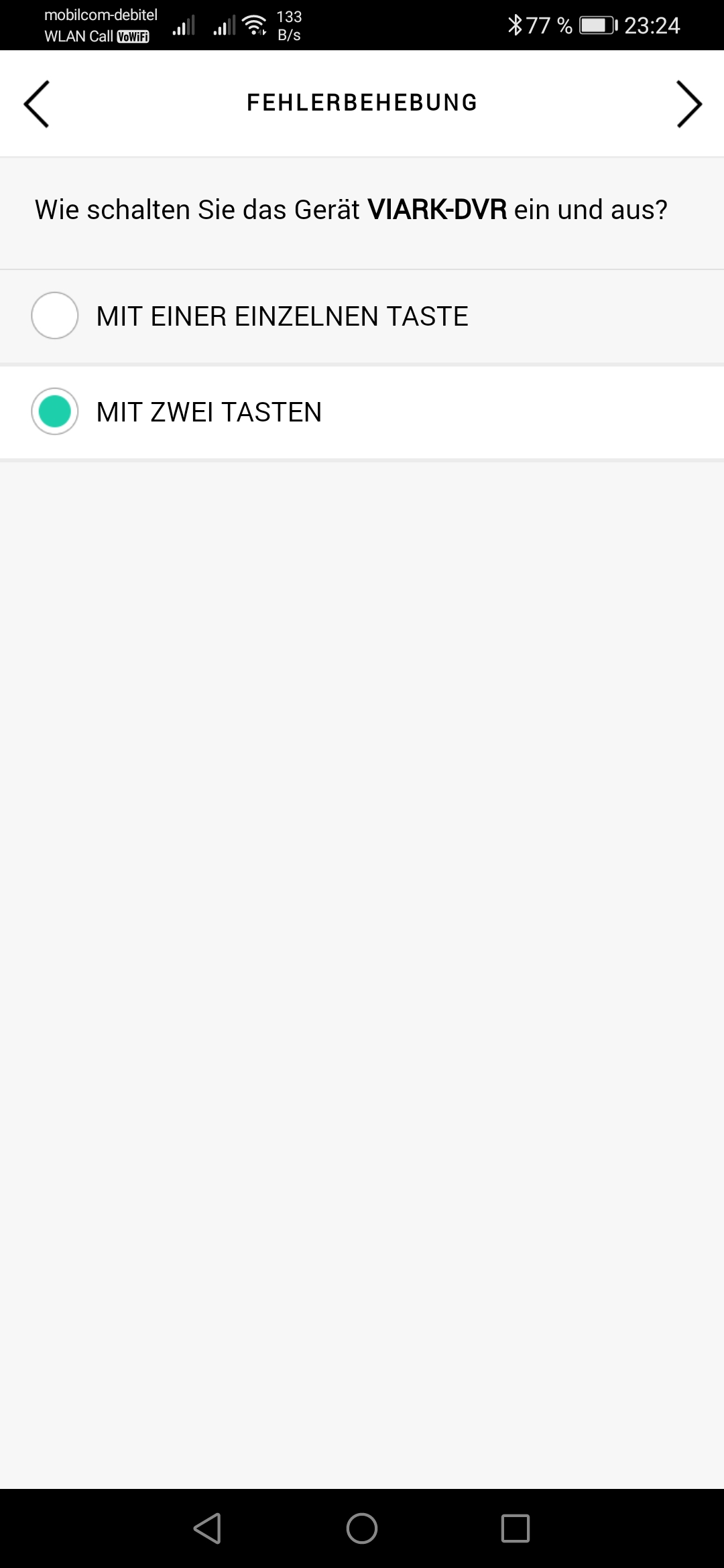Go back using the left arrow

pyautogui.click(x=36, y=104)
